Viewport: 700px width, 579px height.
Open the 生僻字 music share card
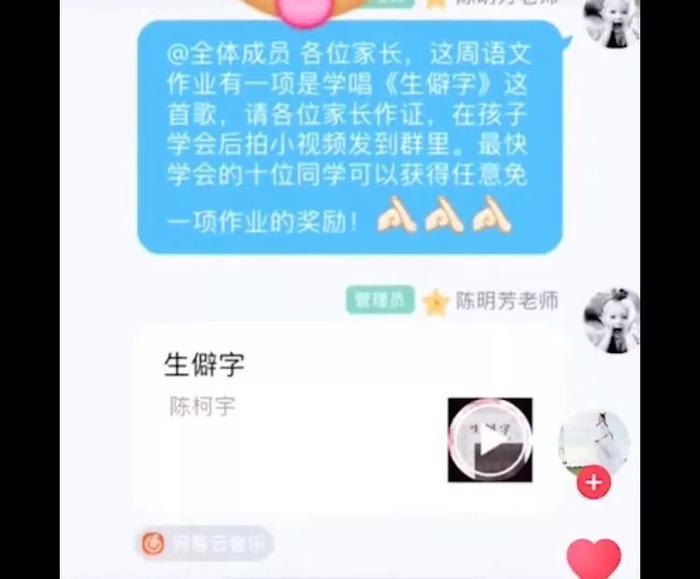pos(300,400)
